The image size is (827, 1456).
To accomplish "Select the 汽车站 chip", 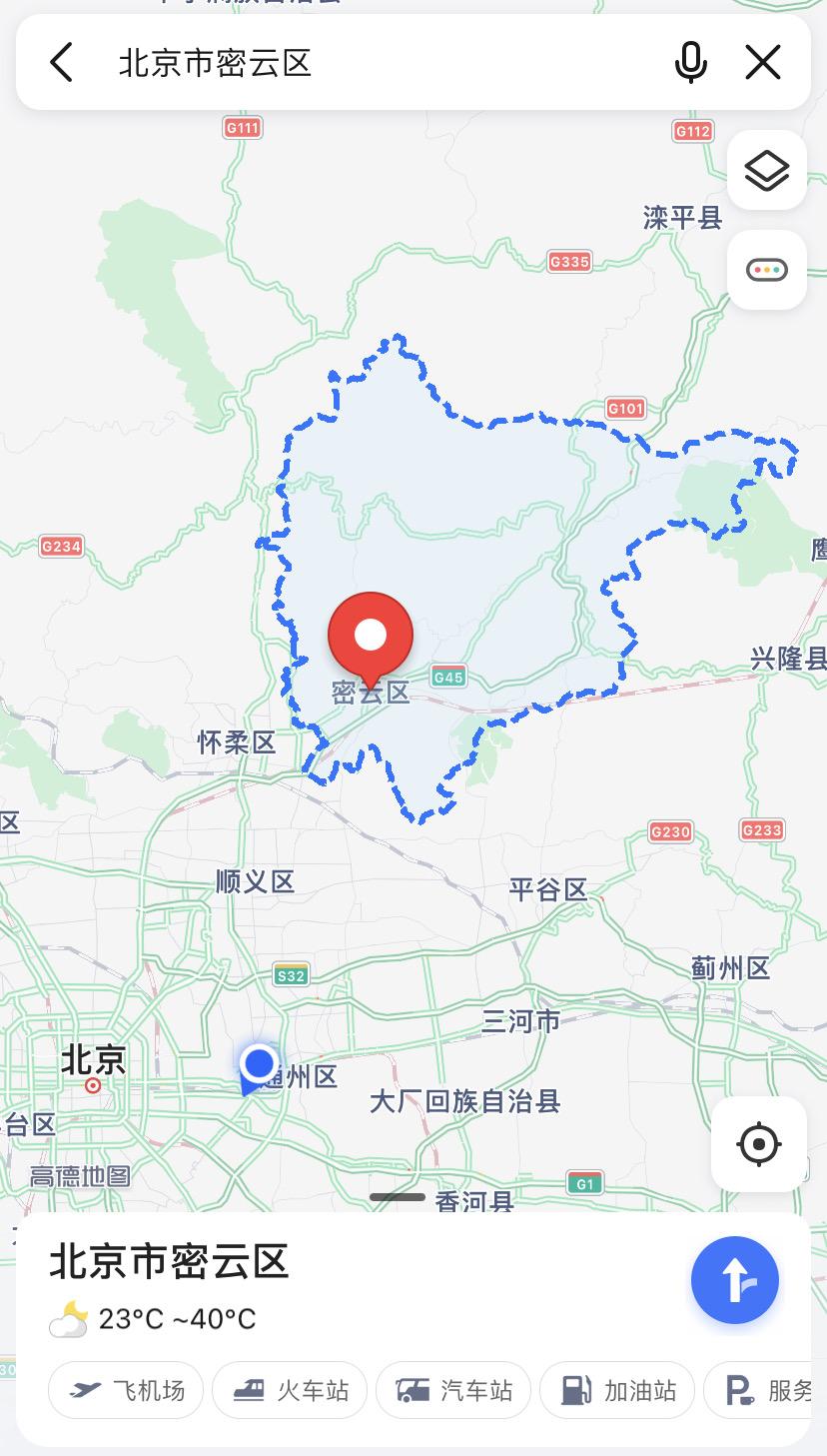I will (453, 1390).
